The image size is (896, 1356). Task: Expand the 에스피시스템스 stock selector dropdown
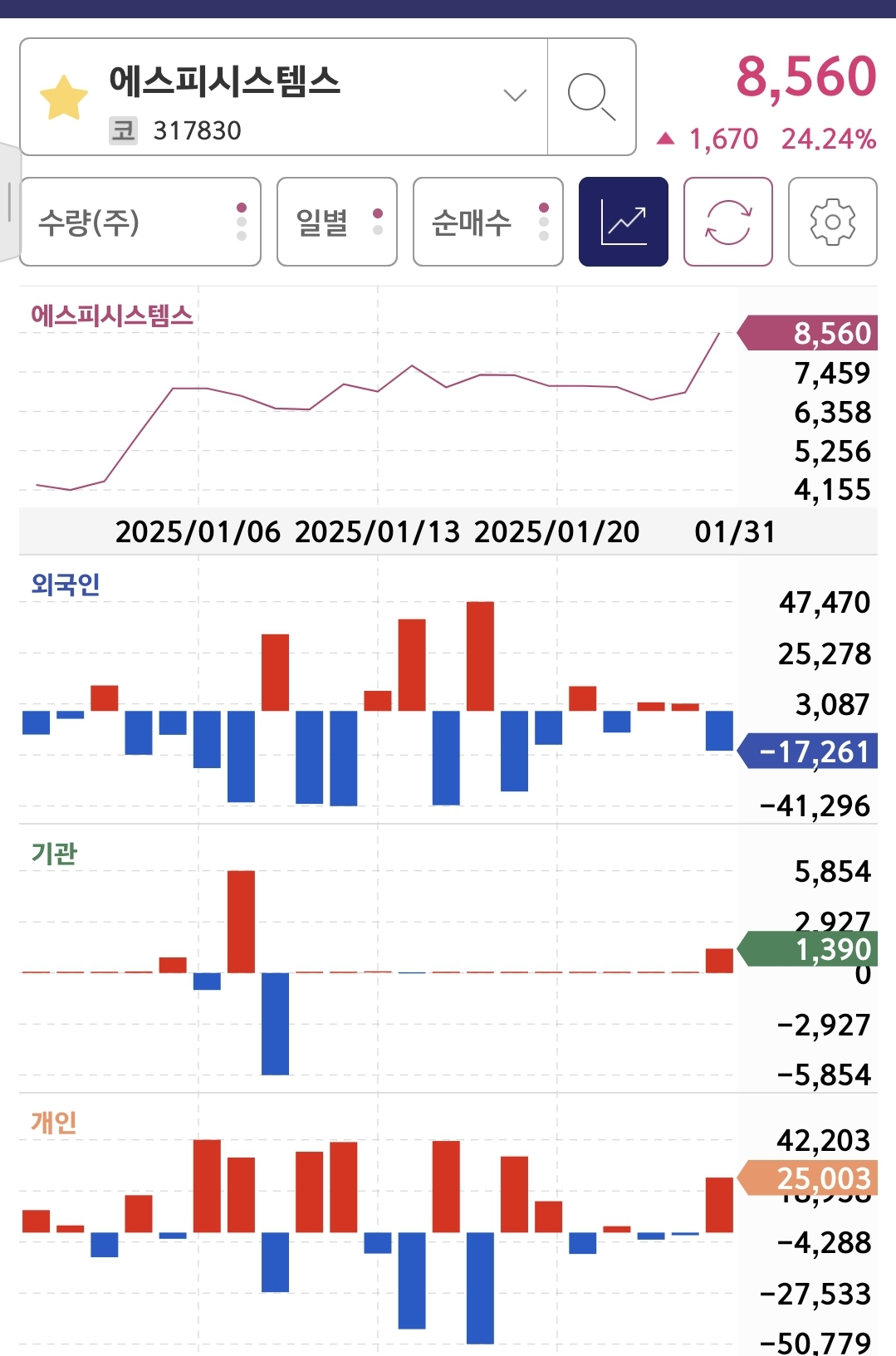click(515, 95)
